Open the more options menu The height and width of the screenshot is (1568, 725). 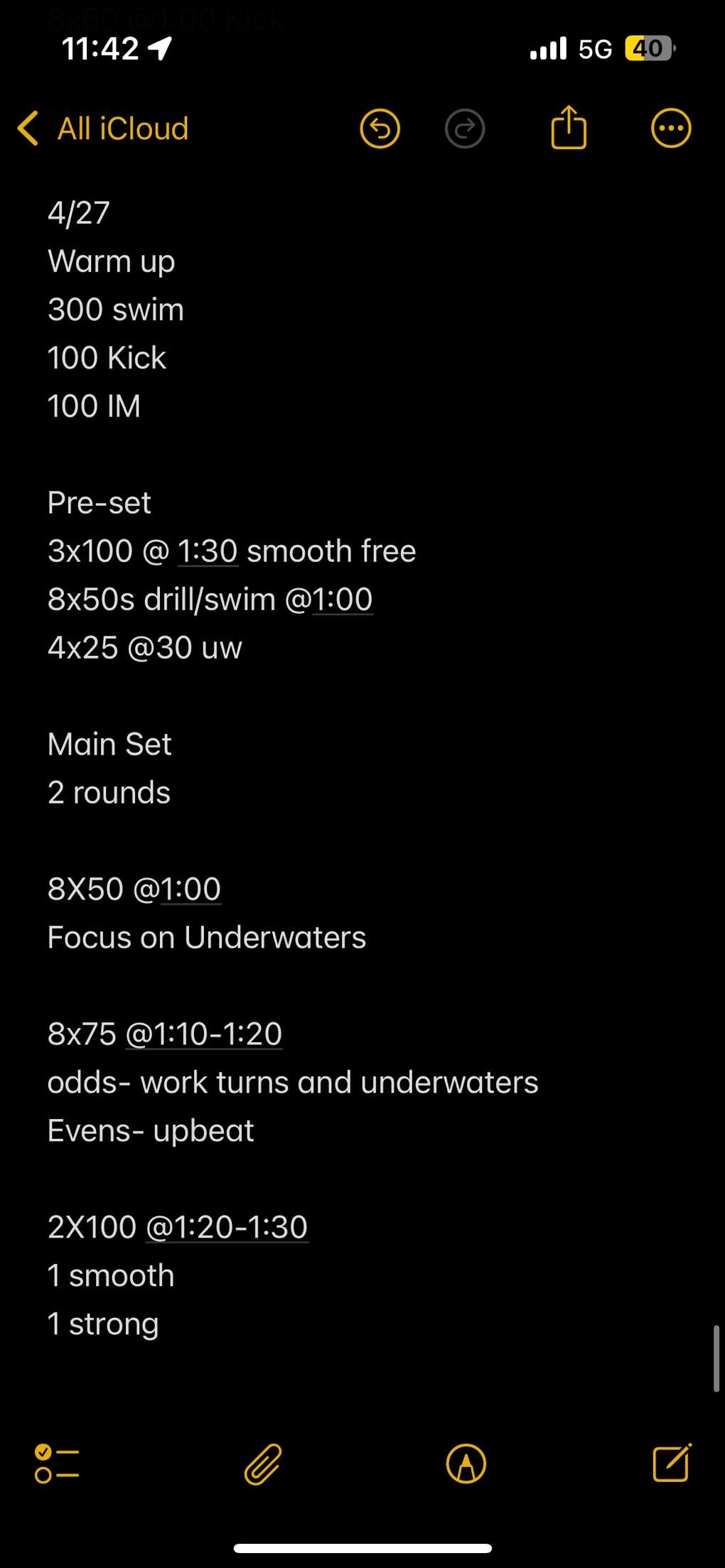coord(671,129)
